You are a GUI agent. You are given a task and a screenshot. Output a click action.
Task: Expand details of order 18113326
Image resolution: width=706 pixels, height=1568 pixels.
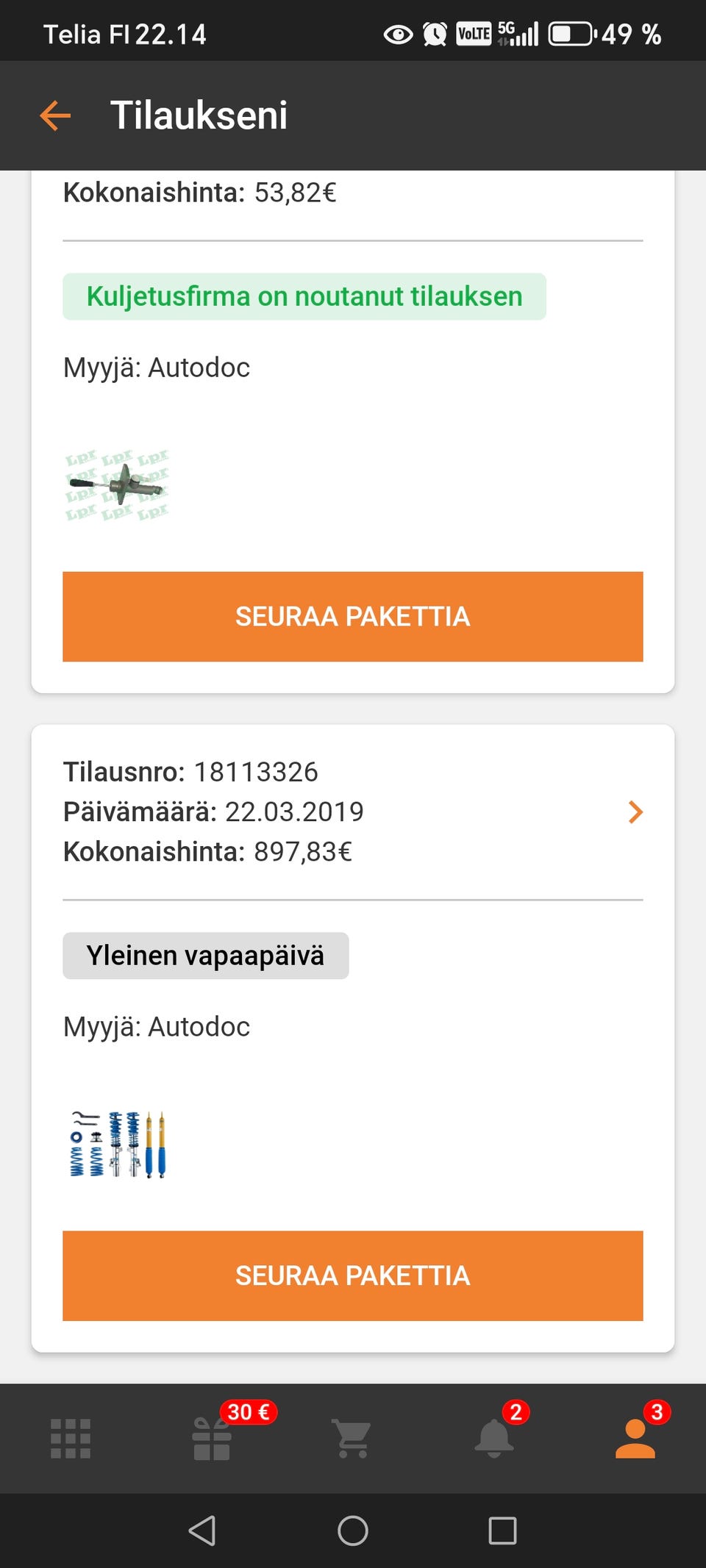(x=635, y=812)
